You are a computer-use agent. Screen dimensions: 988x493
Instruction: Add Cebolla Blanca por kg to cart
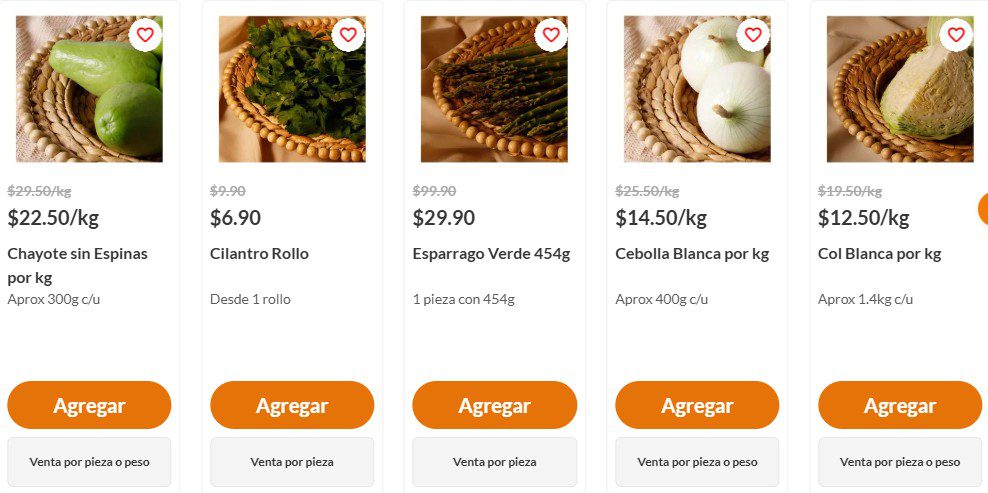pyautogui.click(x=697, y=405)
